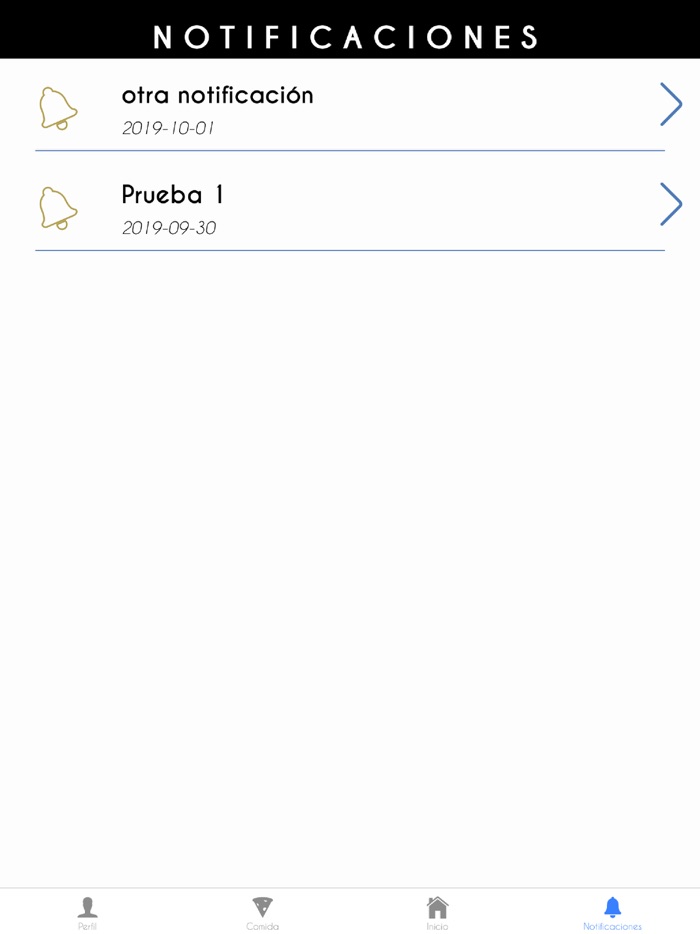Open the Inicio tab

tap(437, 912)
